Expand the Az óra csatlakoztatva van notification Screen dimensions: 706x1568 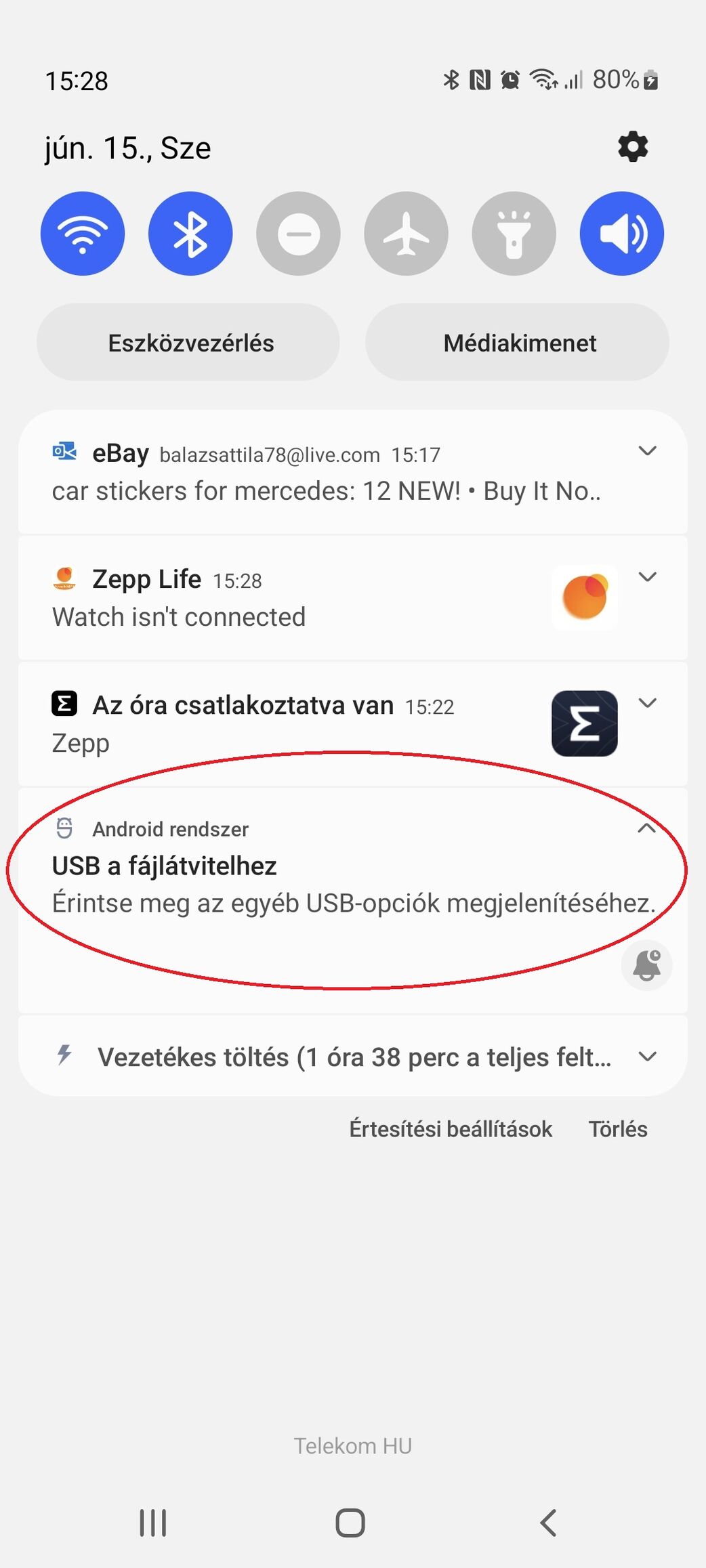(648, 703)
